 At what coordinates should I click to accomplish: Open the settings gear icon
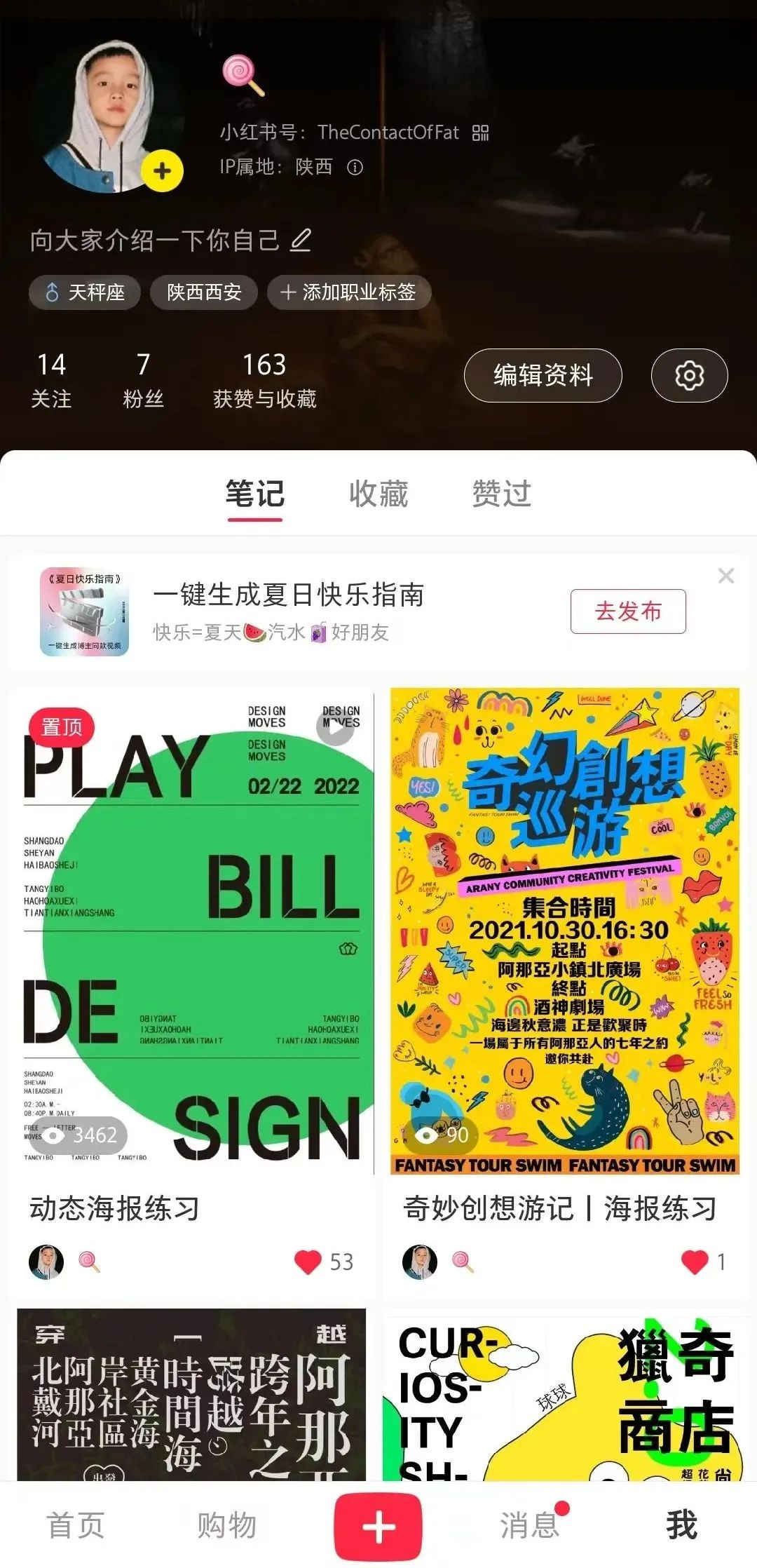click(x=689, y=376)
